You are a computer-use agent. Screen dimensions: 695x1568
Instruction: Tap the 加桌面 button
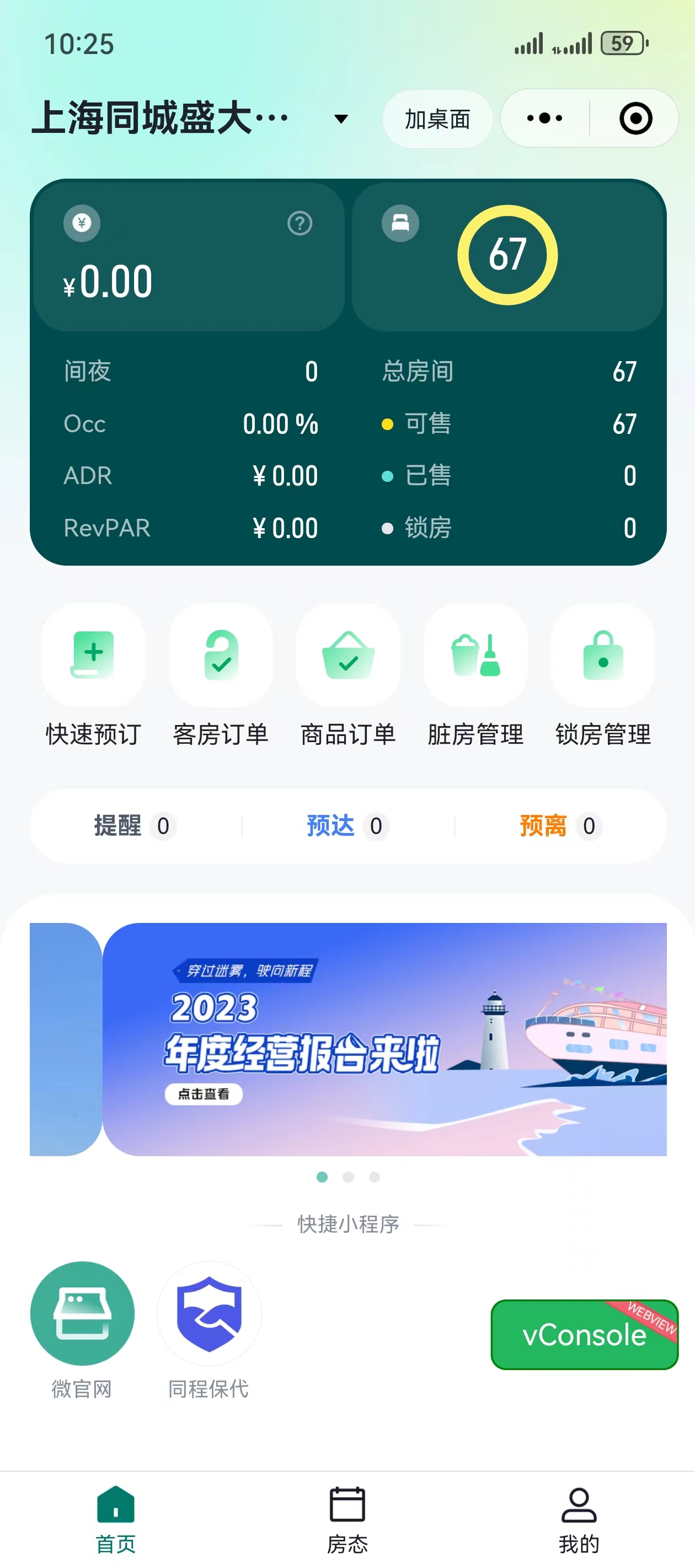point(437,119)
